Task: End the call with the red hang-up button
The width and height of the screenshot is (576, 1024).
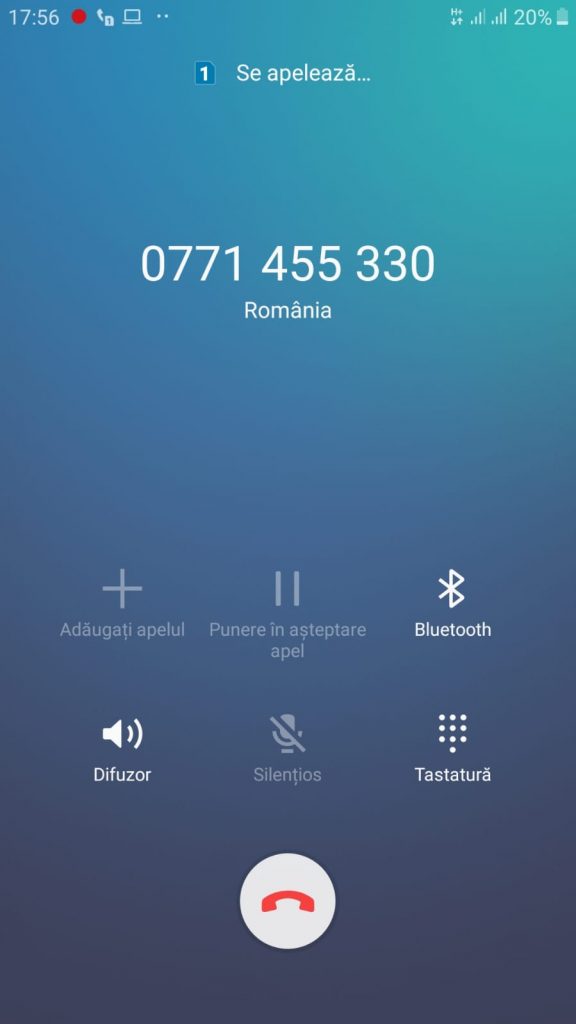Action: (x=287, y=901)
